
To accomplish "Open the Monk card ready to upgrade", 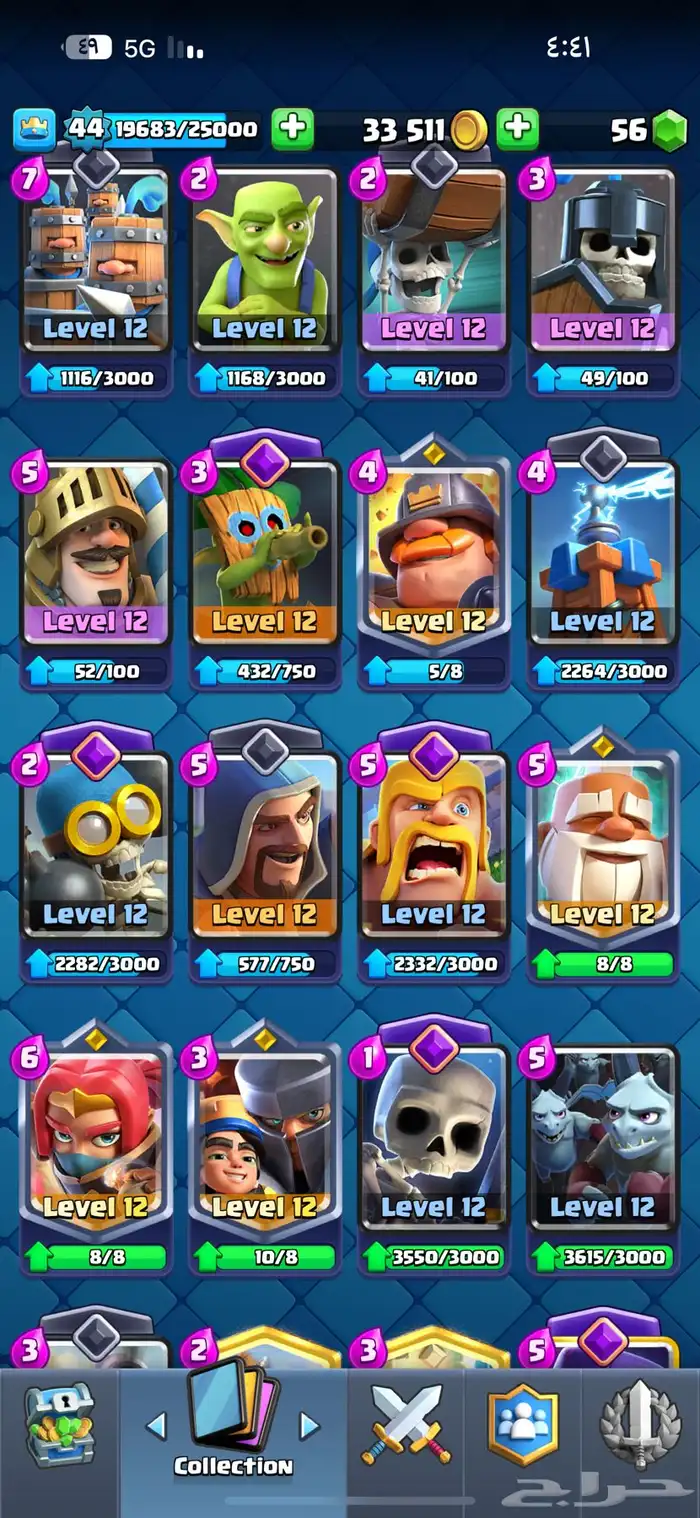I will click(602, 848).
